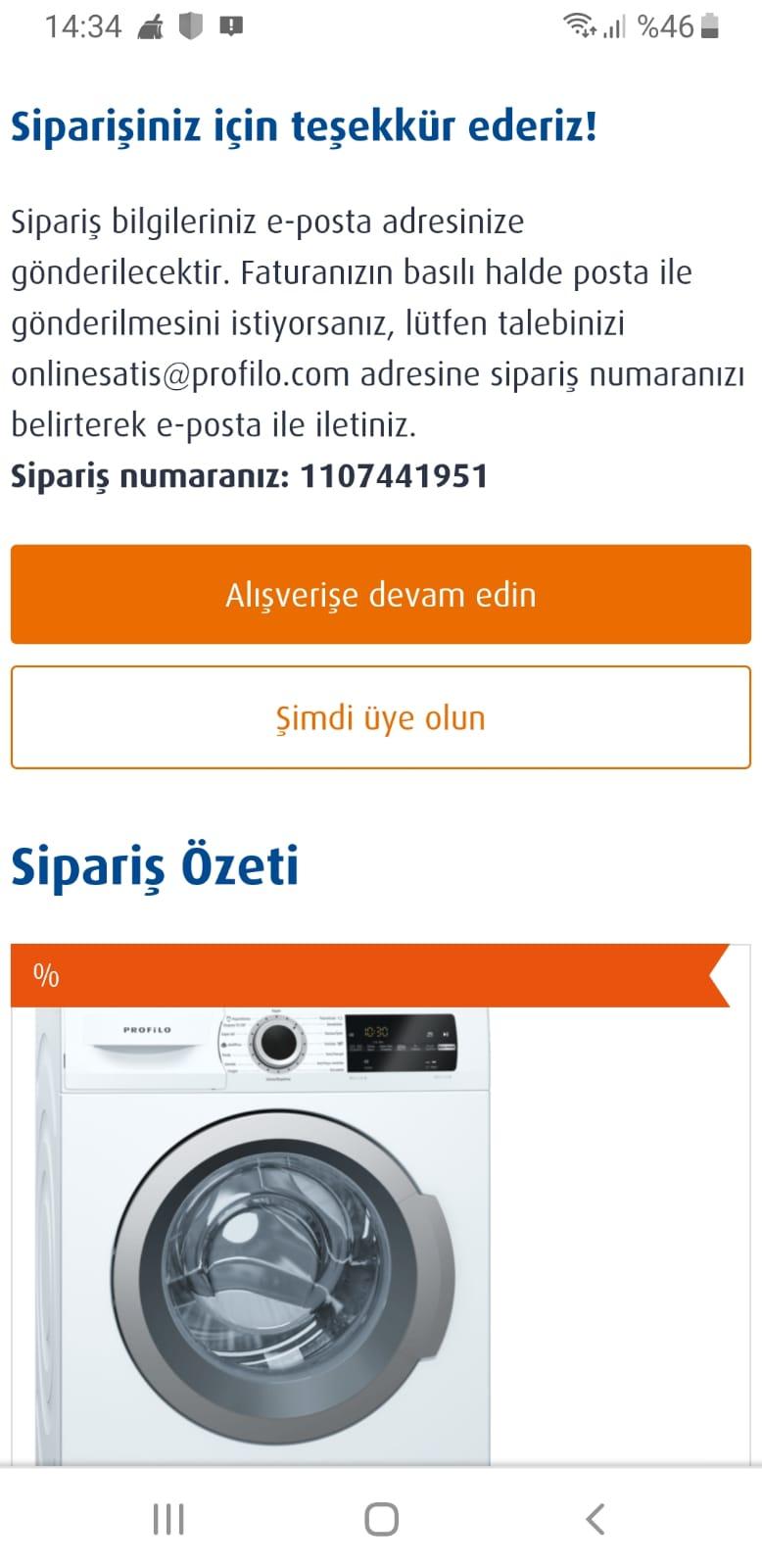
Task: Open the recent apps view
Action: point(168,1519)
